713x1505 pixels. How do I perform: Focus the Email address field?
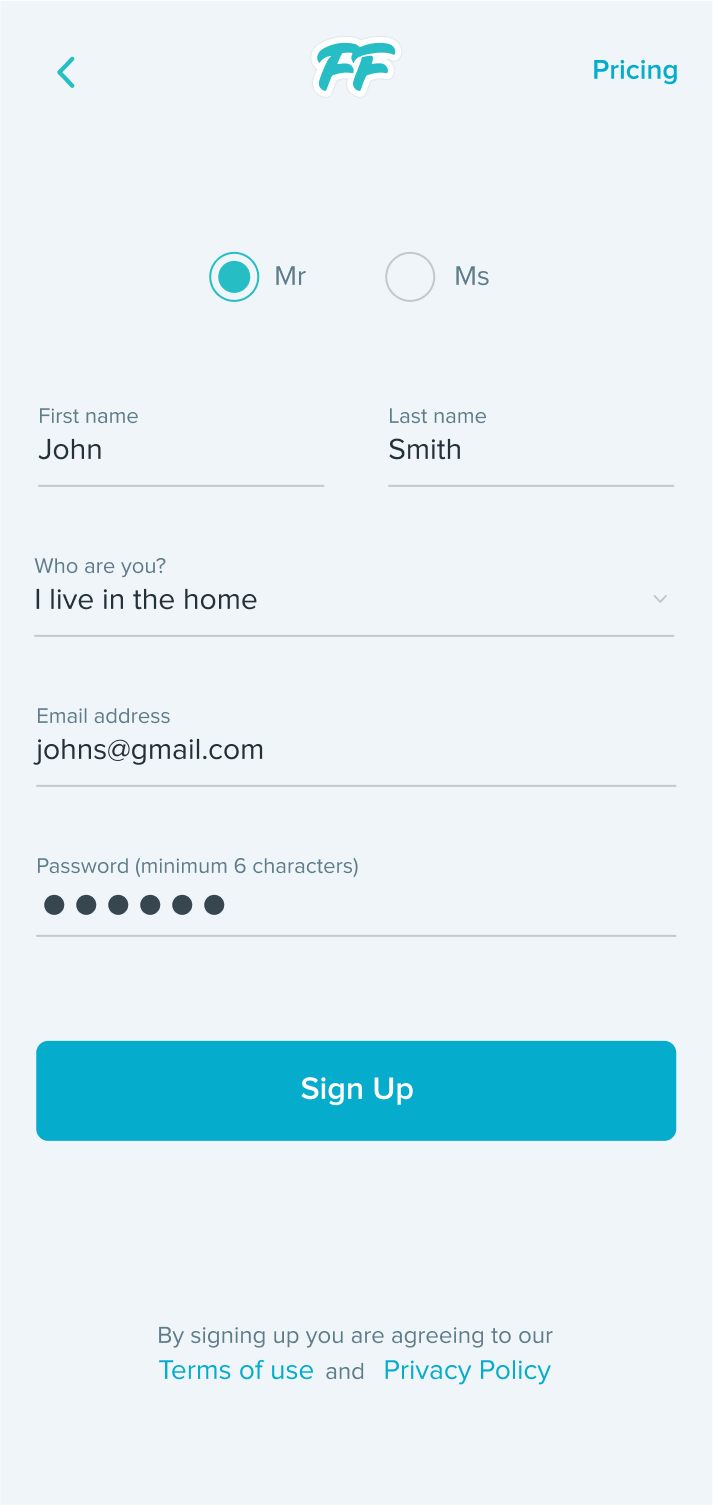click(356, 750)
